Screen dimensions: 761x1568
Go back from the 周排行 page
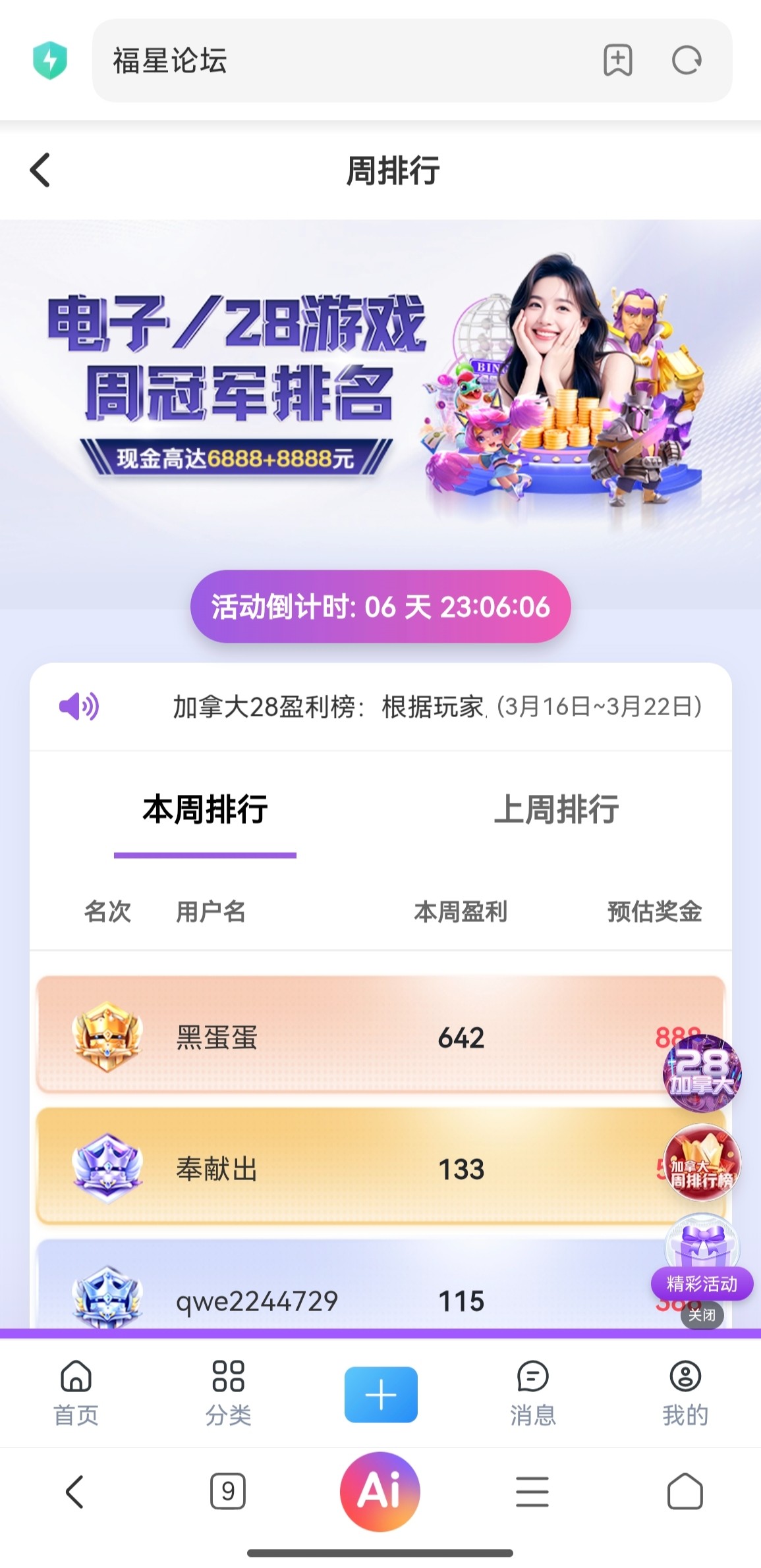point(40,170)
